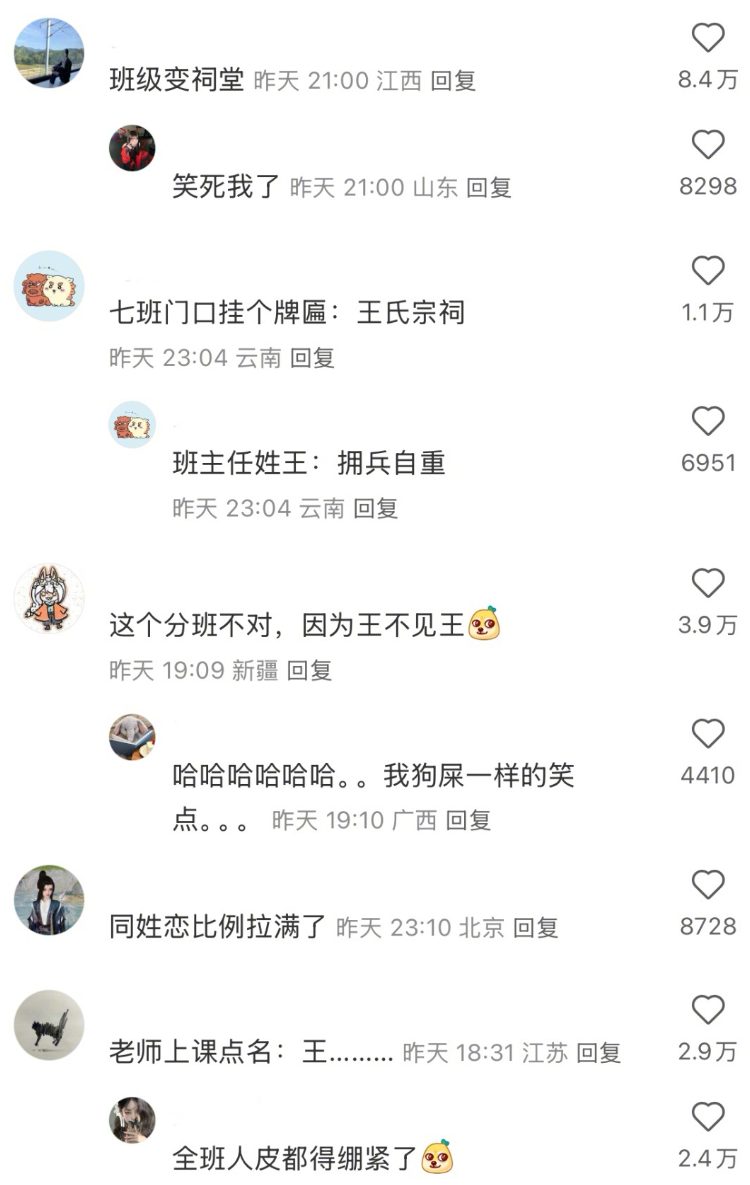Open avatar of 老师上课点名 commenter

pos(49,1025)
